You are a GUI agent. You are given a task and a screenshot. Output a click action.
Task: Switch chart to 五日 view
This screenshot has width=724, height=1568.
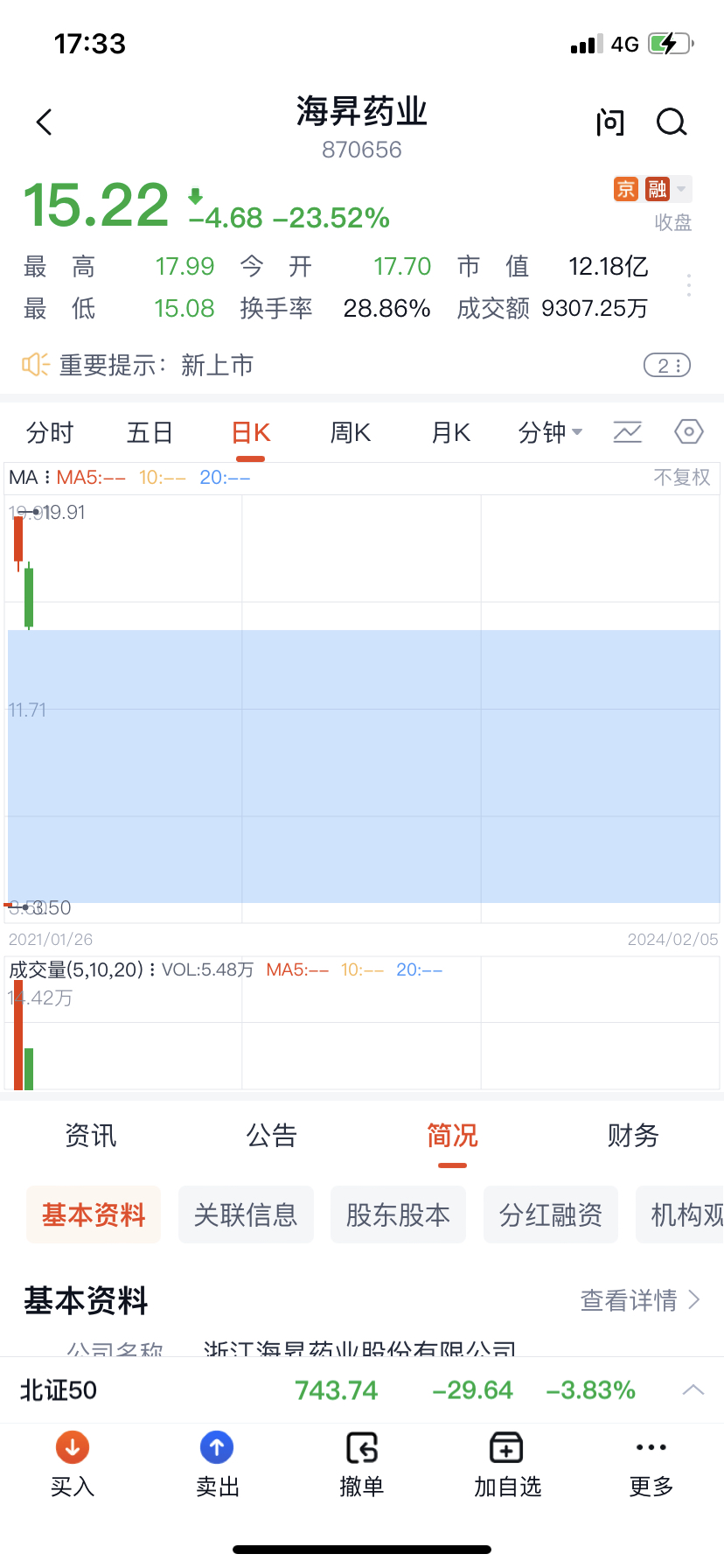tap(150, 432)
